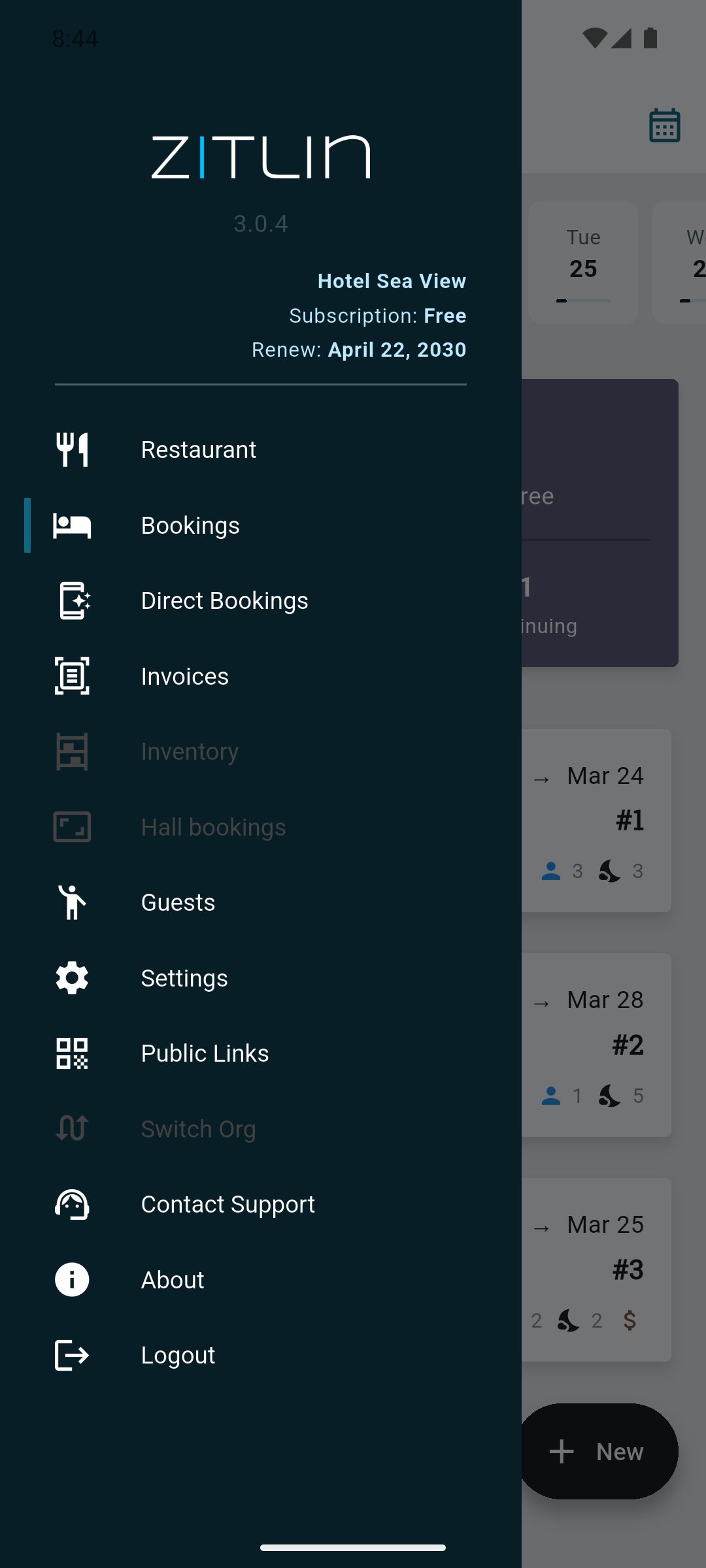
Task: Click the Zitlin logo
Action: click(x=260, y=157)
